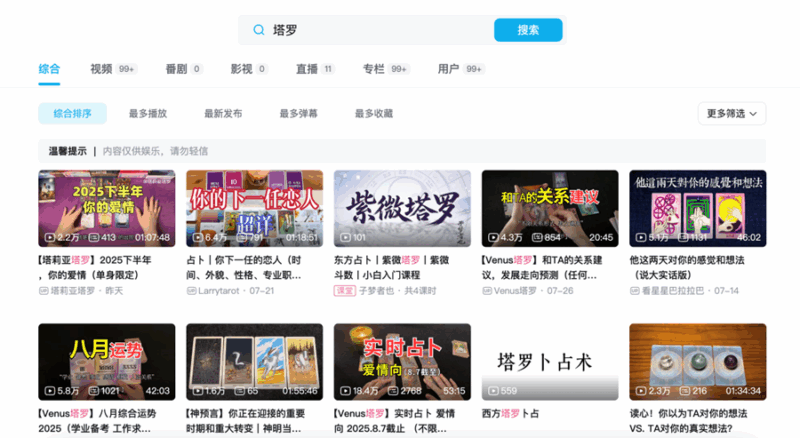The width and height of the screenshot is (800, 438).
Task: Open Venus塔罗 和TA的关系建议 video
Action: coord(549,208)
